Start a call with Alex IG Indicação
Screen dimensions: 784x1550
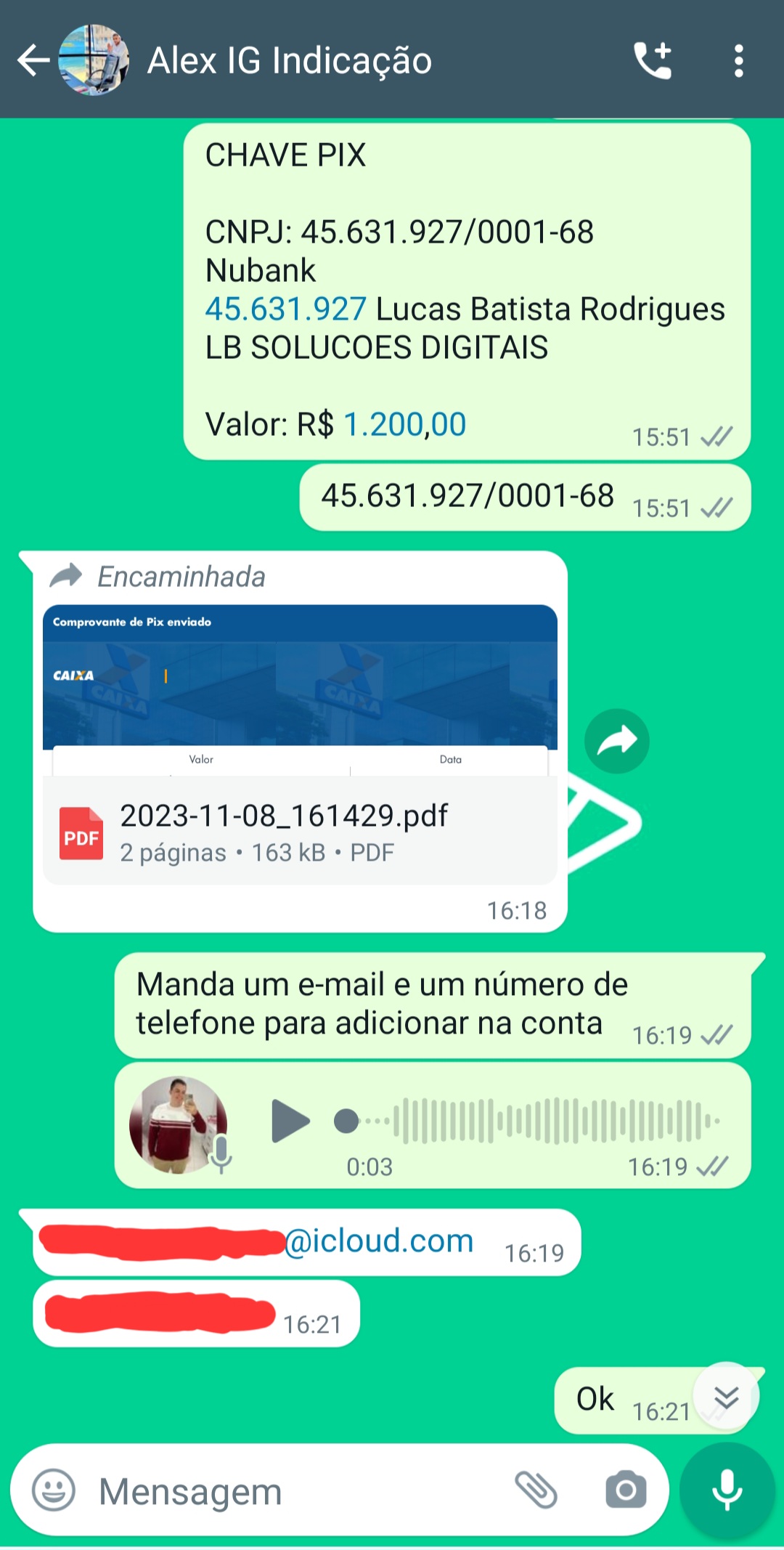(653, 60)
